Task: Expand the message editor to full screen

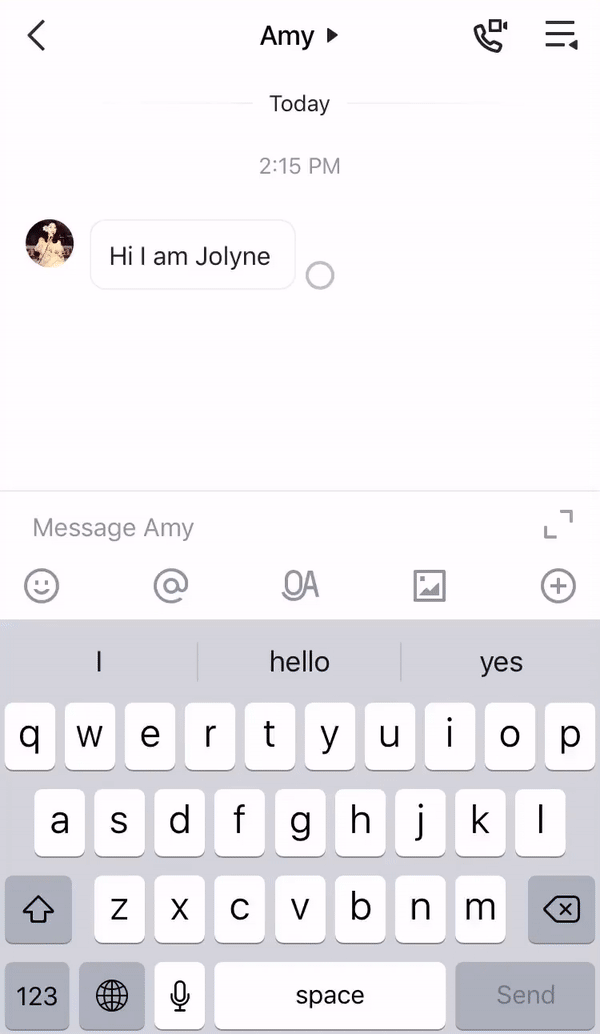Action: [558, 524]
